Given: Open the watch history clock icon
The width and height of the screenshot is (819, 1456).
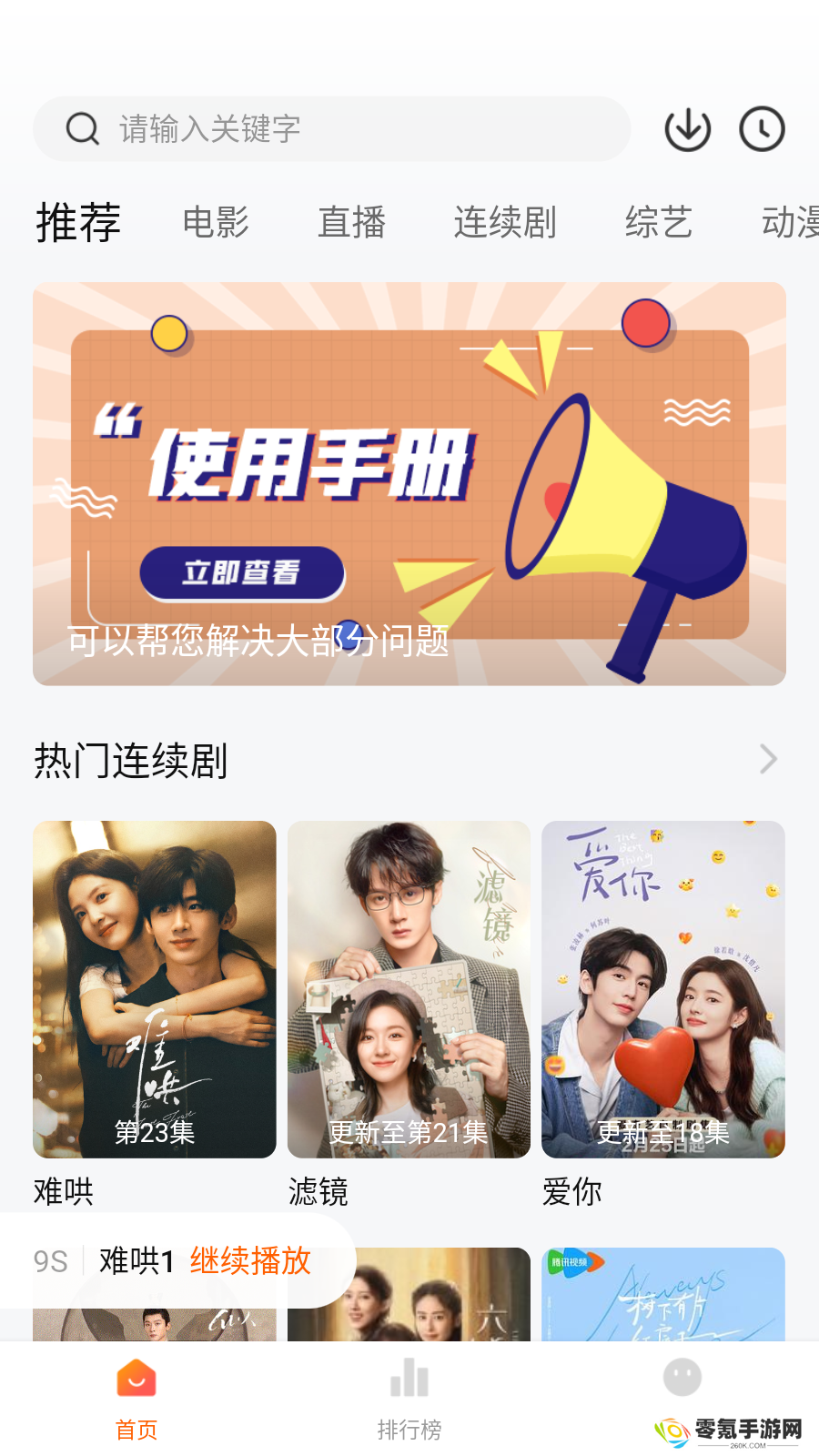Looking at the screenshot, I should [762, 129].
